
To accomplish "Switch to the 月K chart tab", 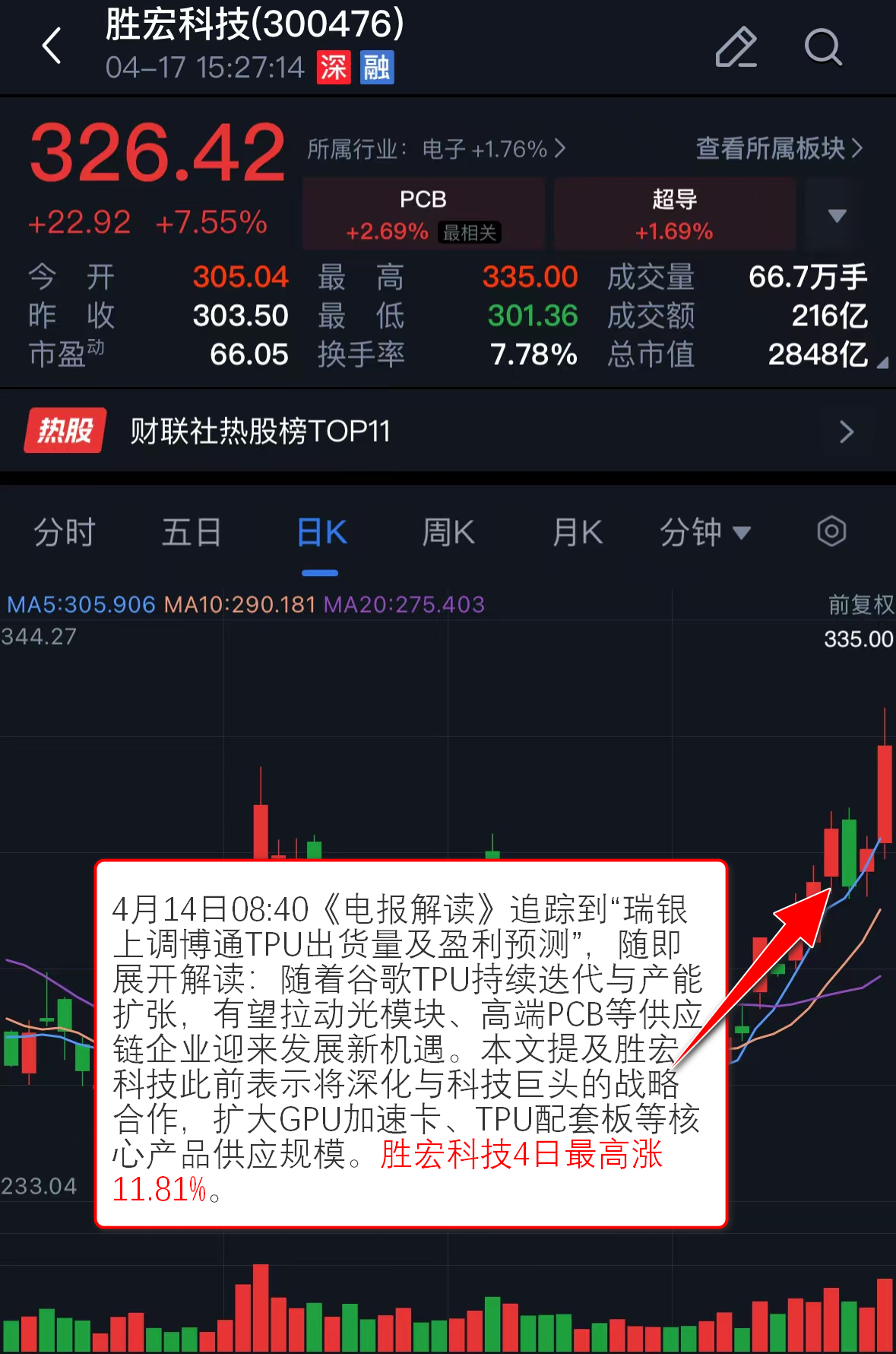I will point(577,532).
